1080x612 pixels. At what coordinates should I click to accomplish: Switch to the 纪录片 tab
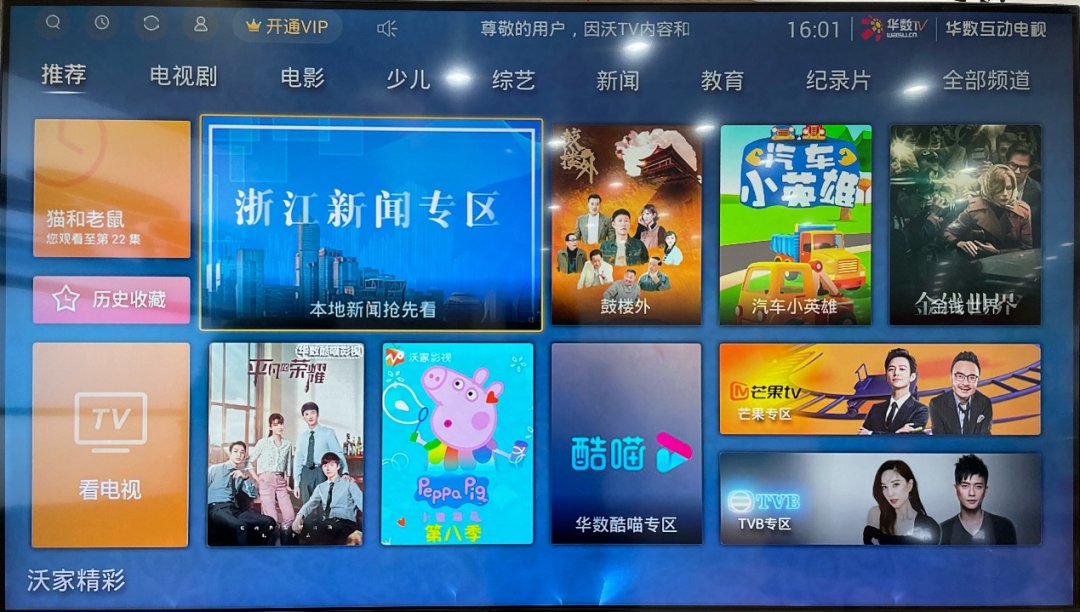coord(838,81)
